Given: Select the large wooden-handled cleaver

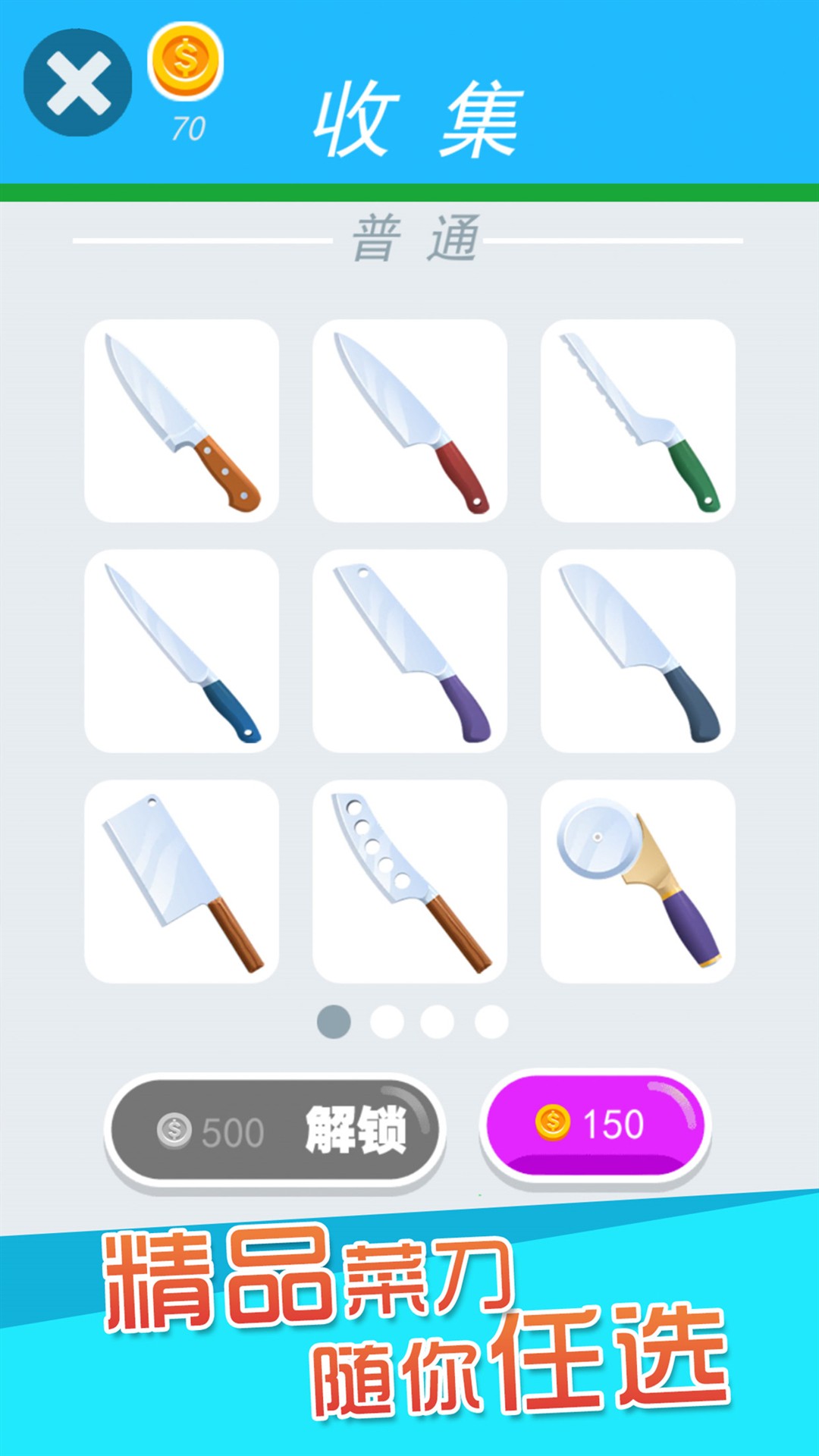Looking at the screenshot, I should (182, 881).
